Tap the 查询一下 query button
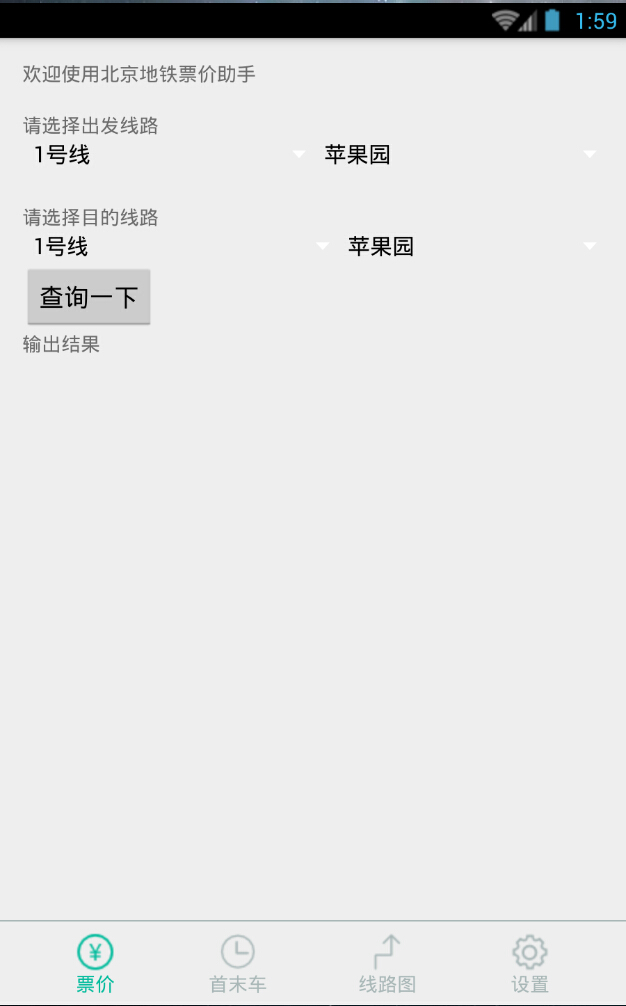Screen dimensions: 626x1006 [89, 297]
